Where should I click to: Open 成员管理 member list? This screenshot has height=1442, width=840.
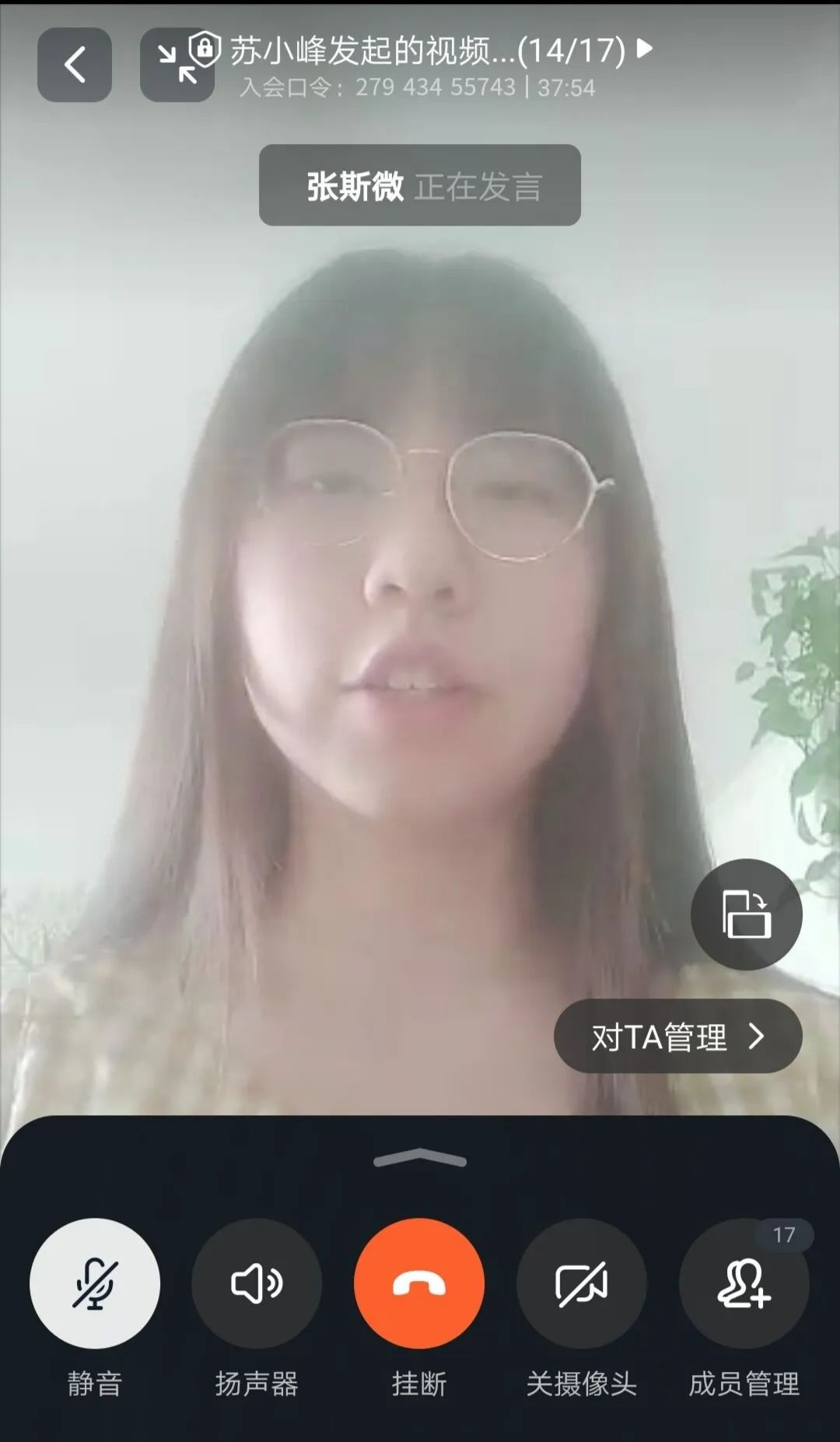(x=744, y=1282)
